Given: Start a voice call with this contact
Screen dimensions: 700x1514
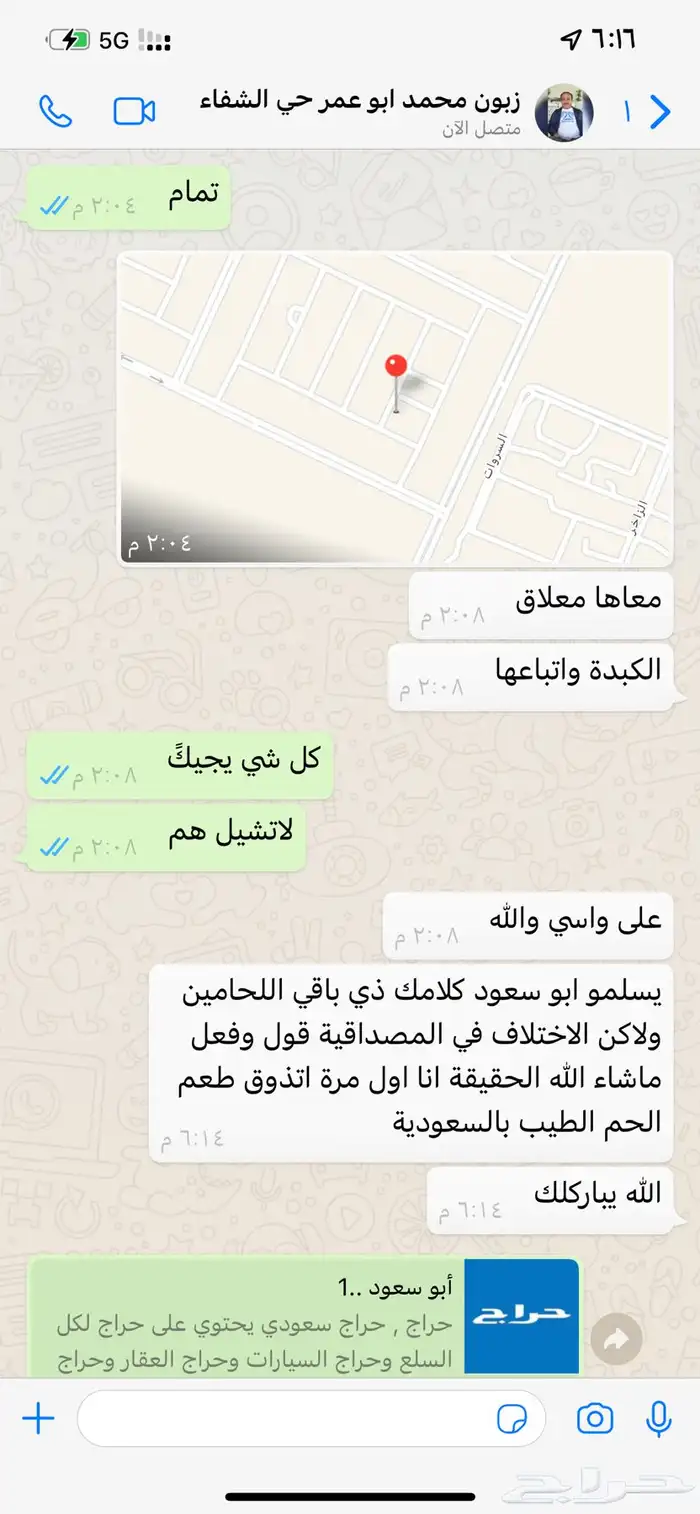Looking at the screenshot, I should coord(55,111).
